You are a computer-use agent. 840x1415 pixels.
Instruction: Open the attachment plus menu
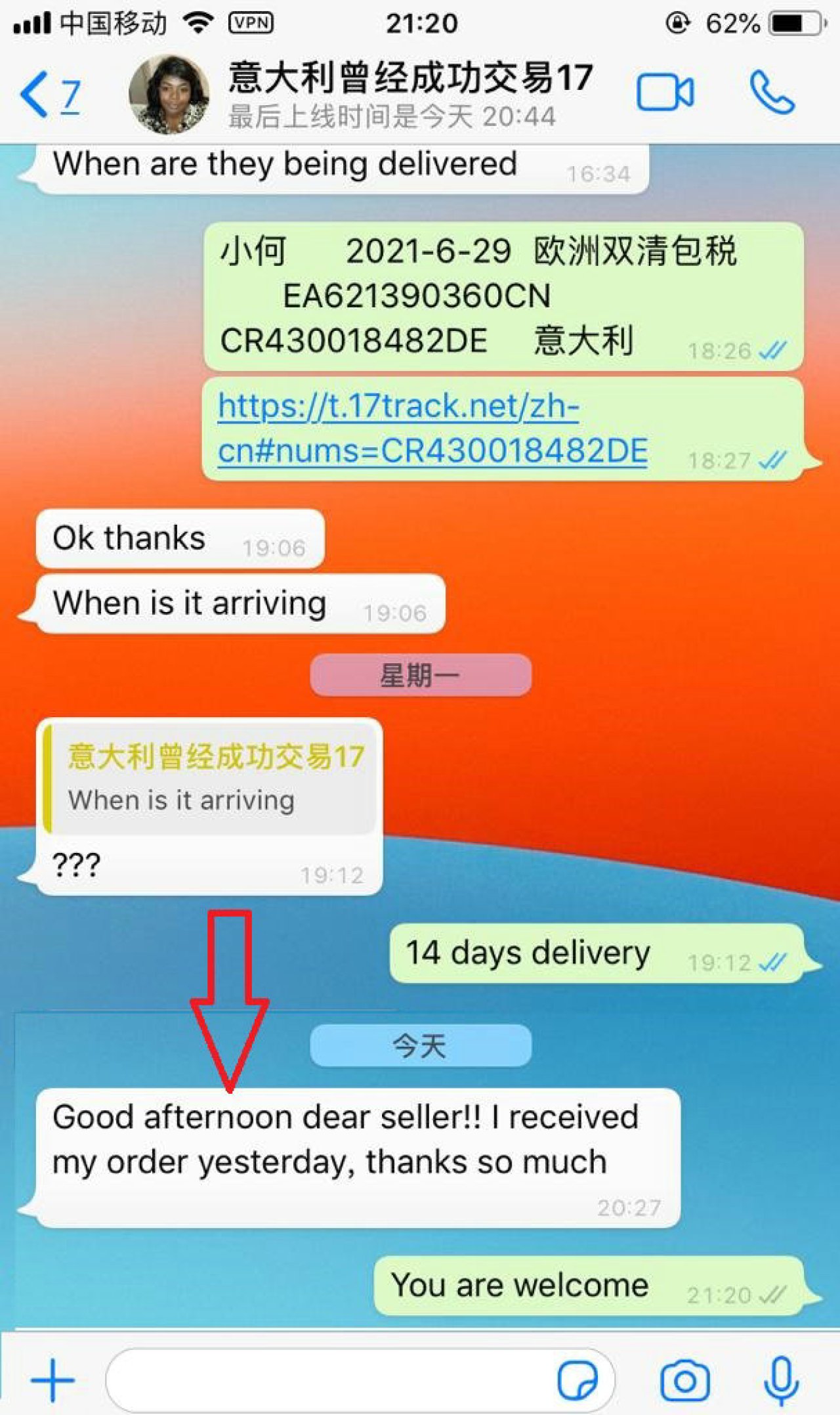coord(52,1380)
